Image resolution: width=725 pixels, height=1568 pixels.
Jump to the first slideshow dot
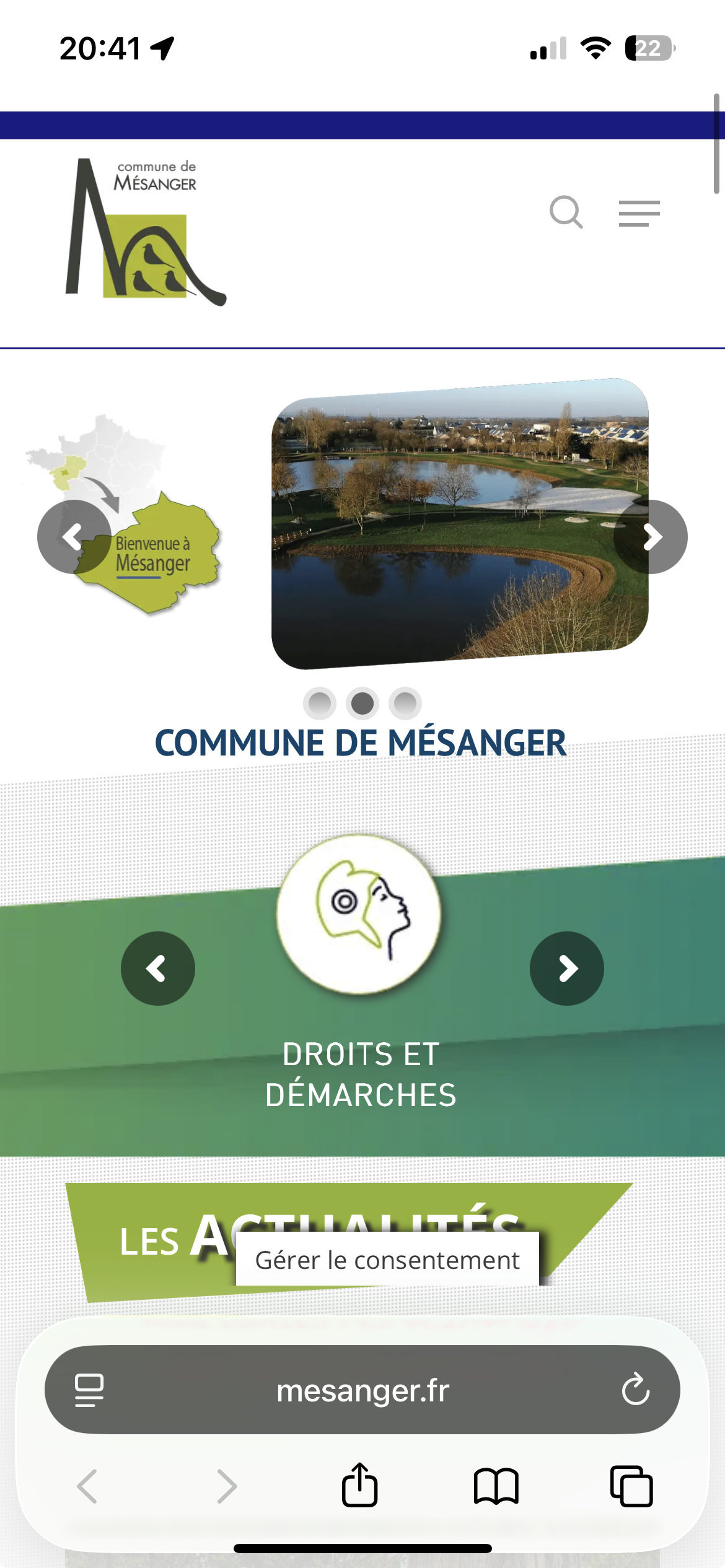(x=320, y=703)
